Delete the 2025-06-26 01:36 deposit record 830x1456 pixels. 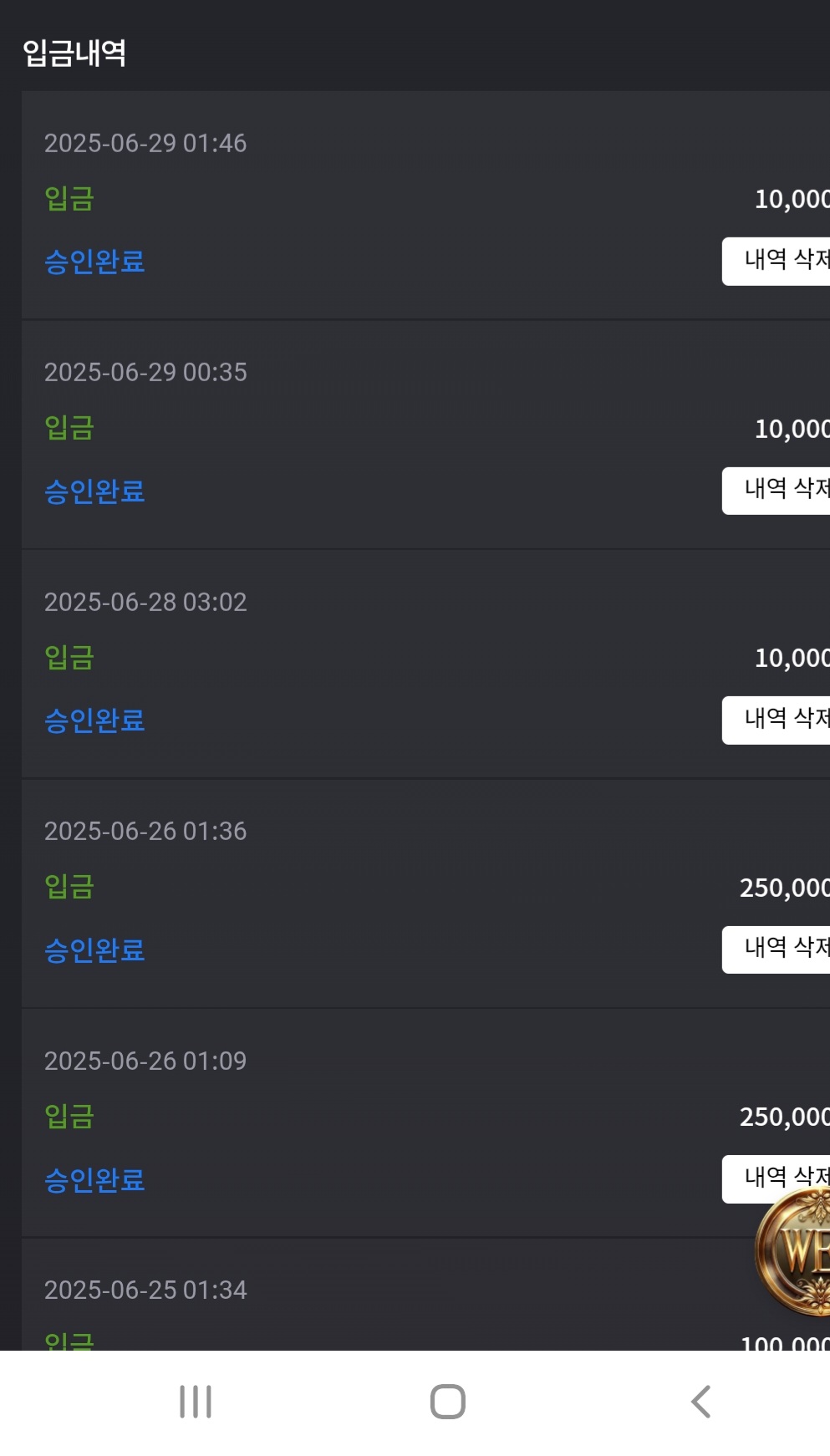pyautogui.click(x=777, y=949)
